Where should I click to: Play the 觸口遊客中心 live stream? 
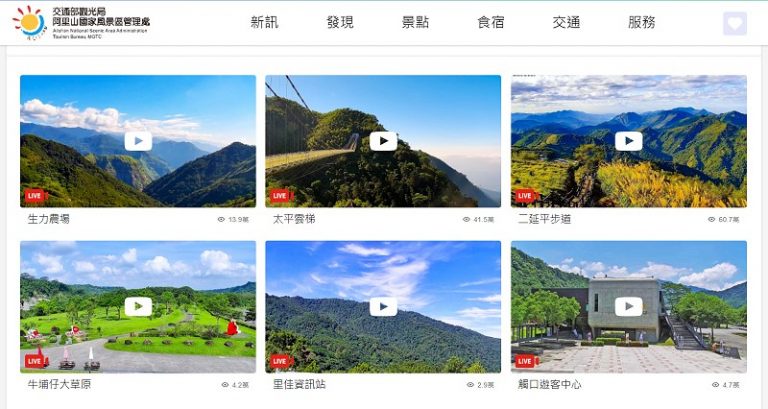(628, 306)
